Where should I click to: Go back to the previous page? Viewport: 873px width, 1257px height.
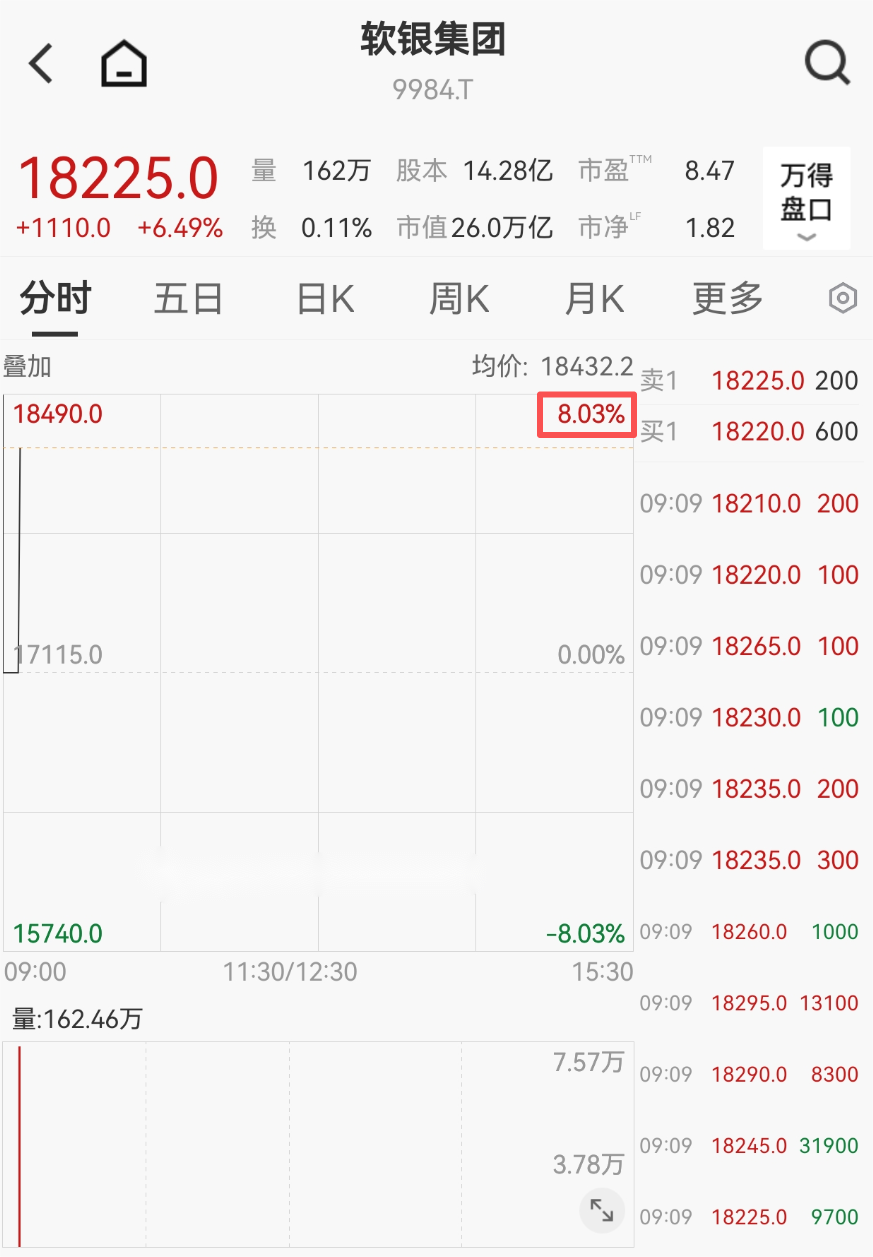tap(40, 63)
